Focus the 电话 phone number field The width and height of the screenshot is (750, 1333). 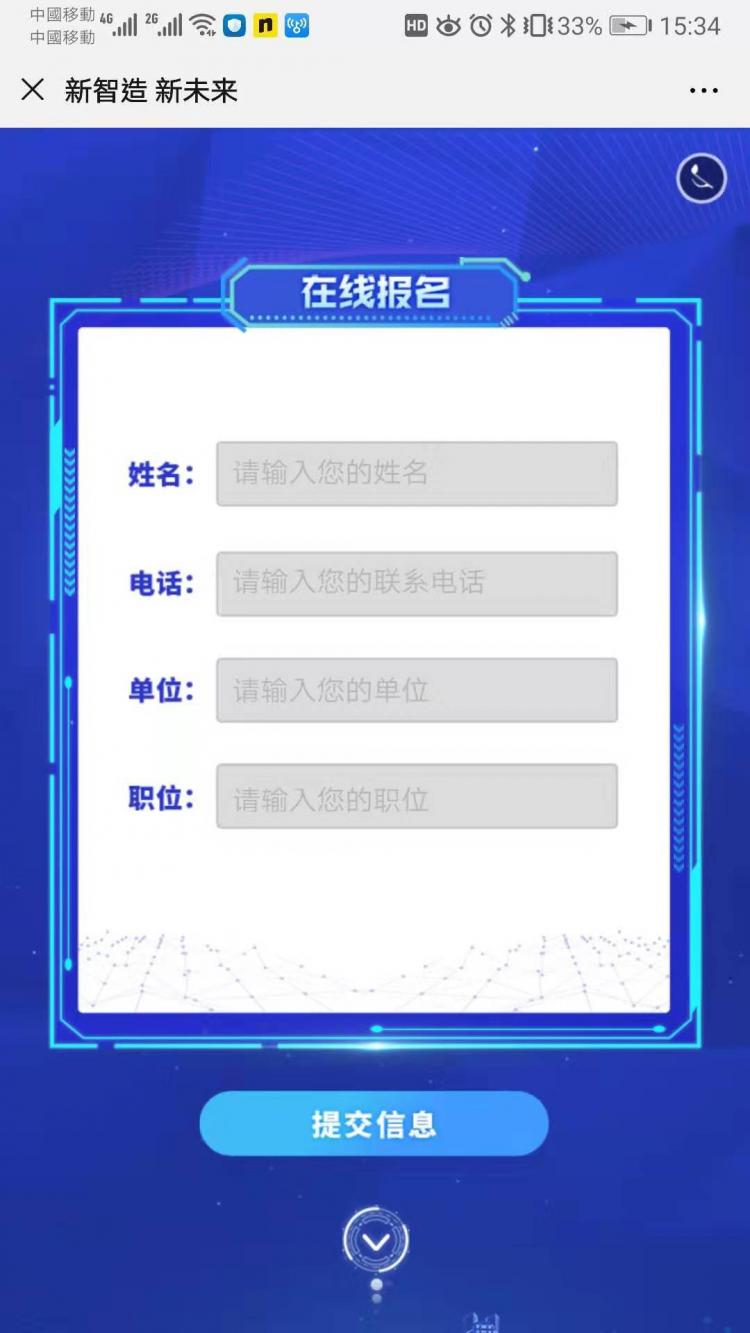(417, 583)
